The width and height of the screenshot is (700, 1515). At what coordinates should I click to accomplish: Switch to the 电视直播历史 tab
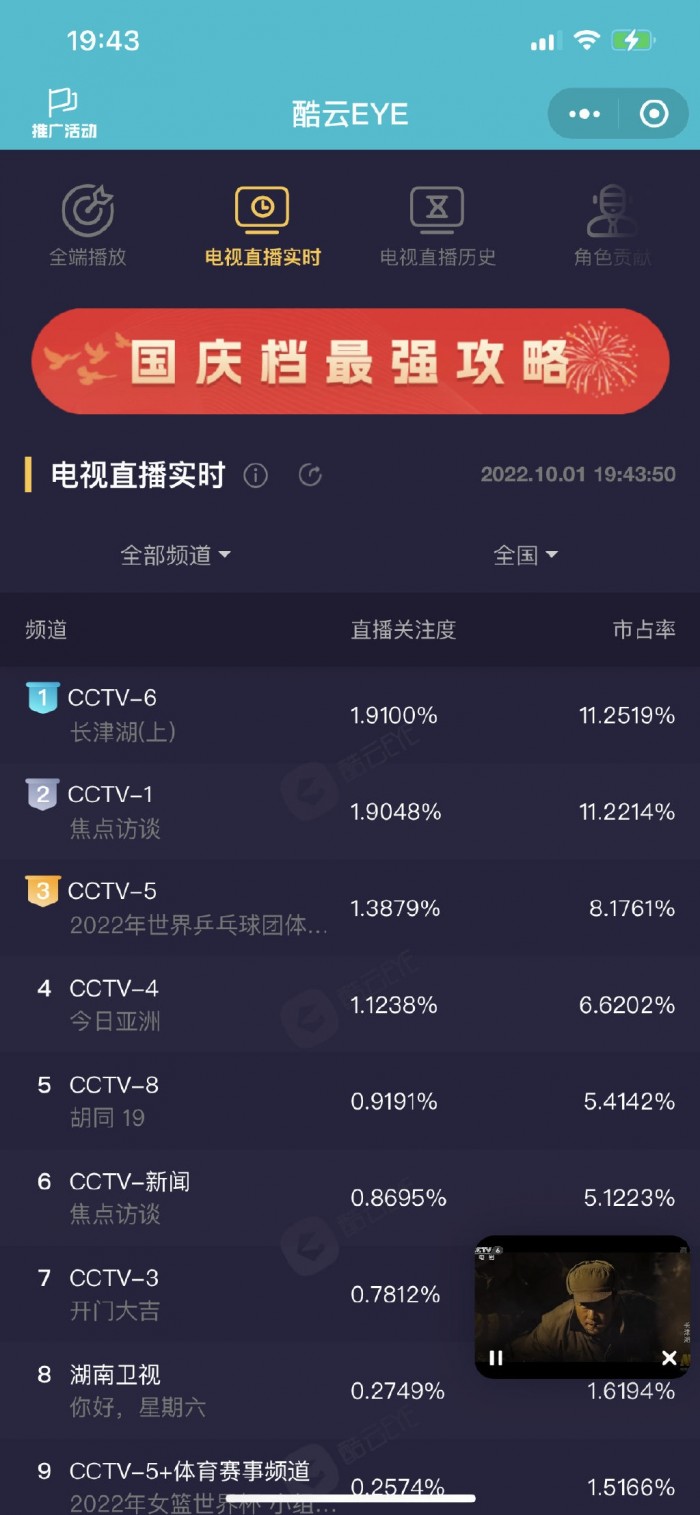438,224
